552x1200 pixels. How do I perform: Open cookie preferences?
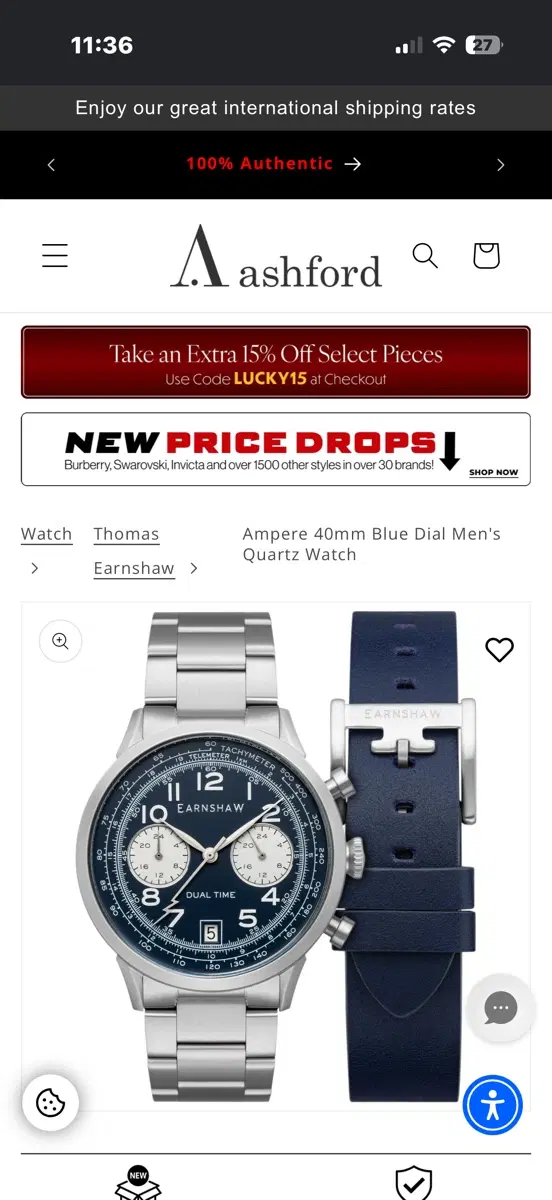pos(50,1102)
